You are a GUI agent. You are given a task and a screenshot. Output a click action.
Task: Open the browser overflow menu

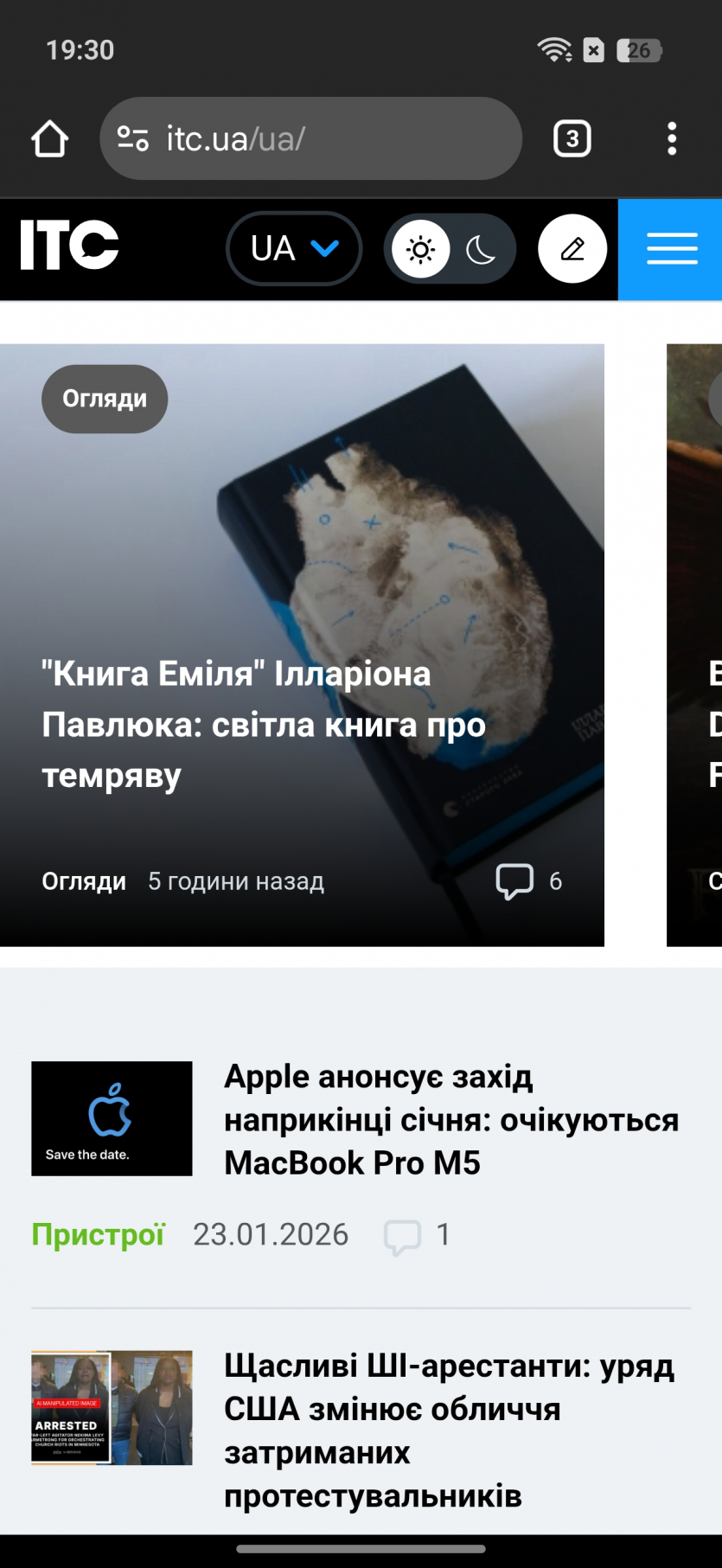click(x=672, y=138)
